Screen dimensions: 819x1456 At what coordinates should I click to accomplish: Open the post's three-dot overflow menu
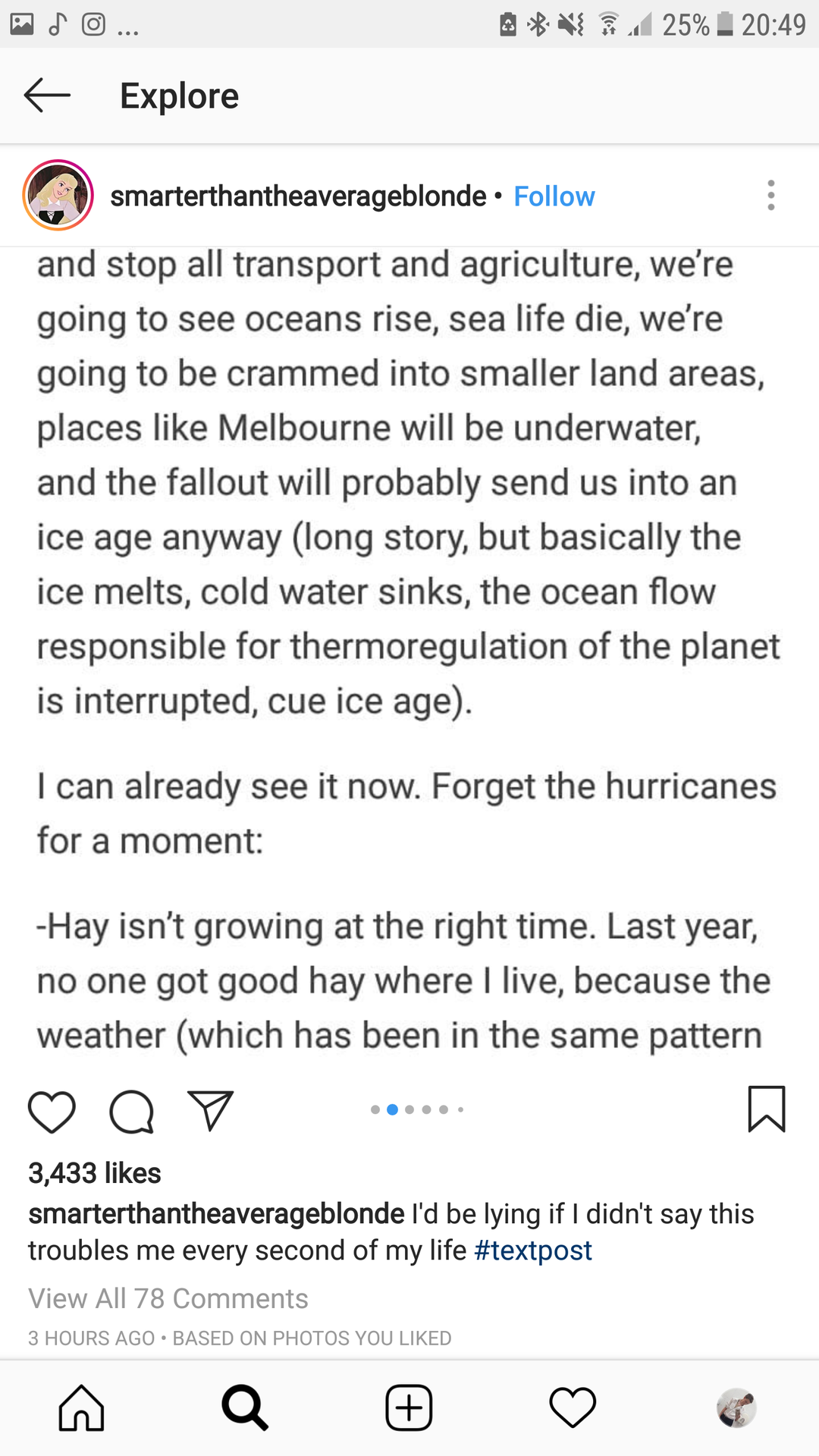click(x=770, y=196)
